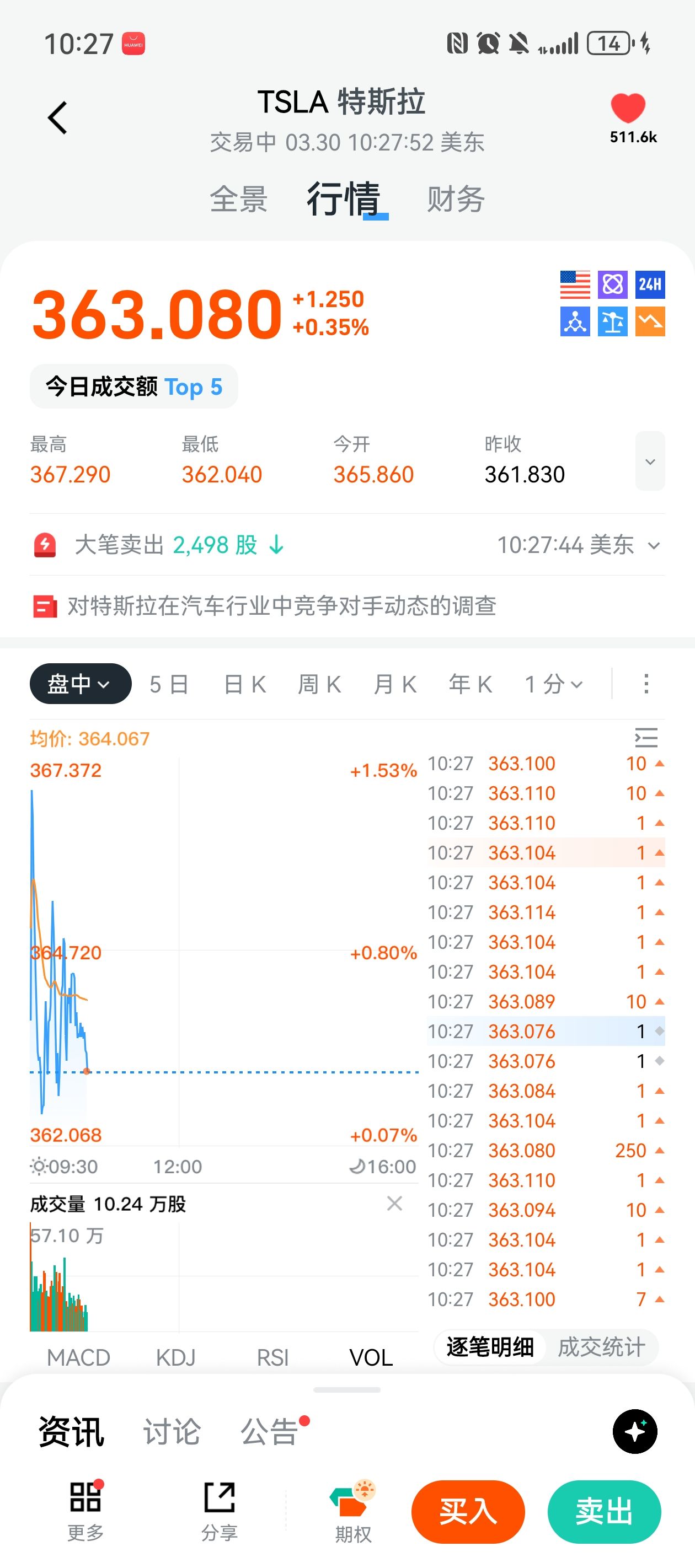Open the chart overflow menu with three dots
Screen dimensions: 695x1568
646,684
